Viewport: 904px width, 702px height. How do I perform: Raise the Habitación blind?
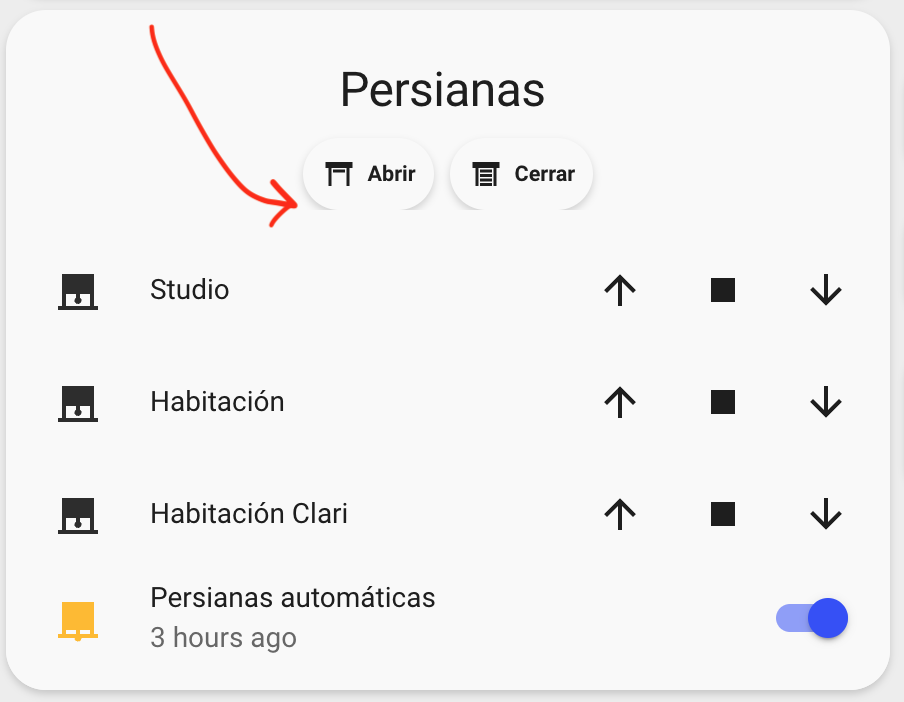pos(620,403)
